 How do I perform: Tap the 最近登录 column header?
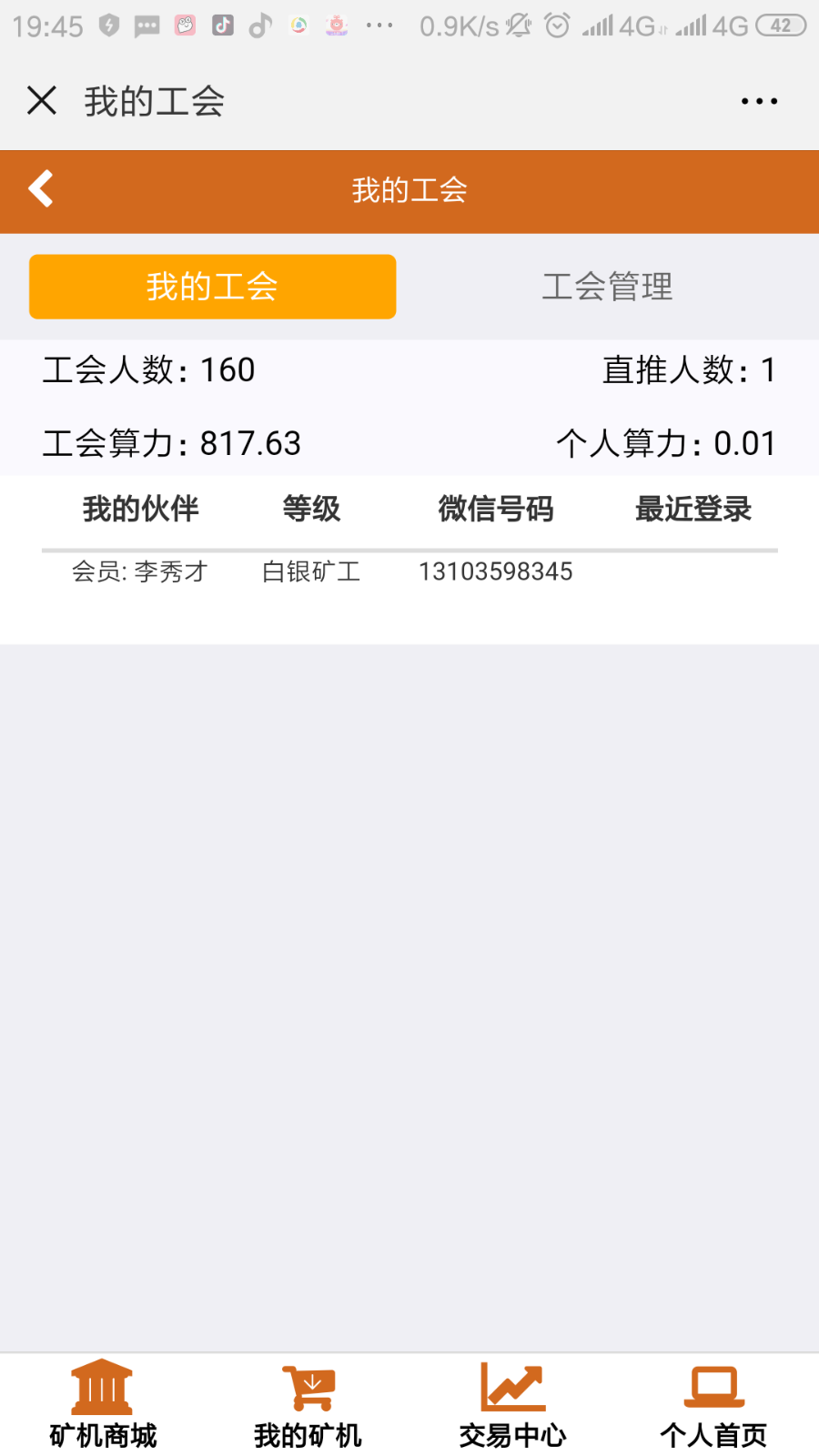[x=693, y=510]
